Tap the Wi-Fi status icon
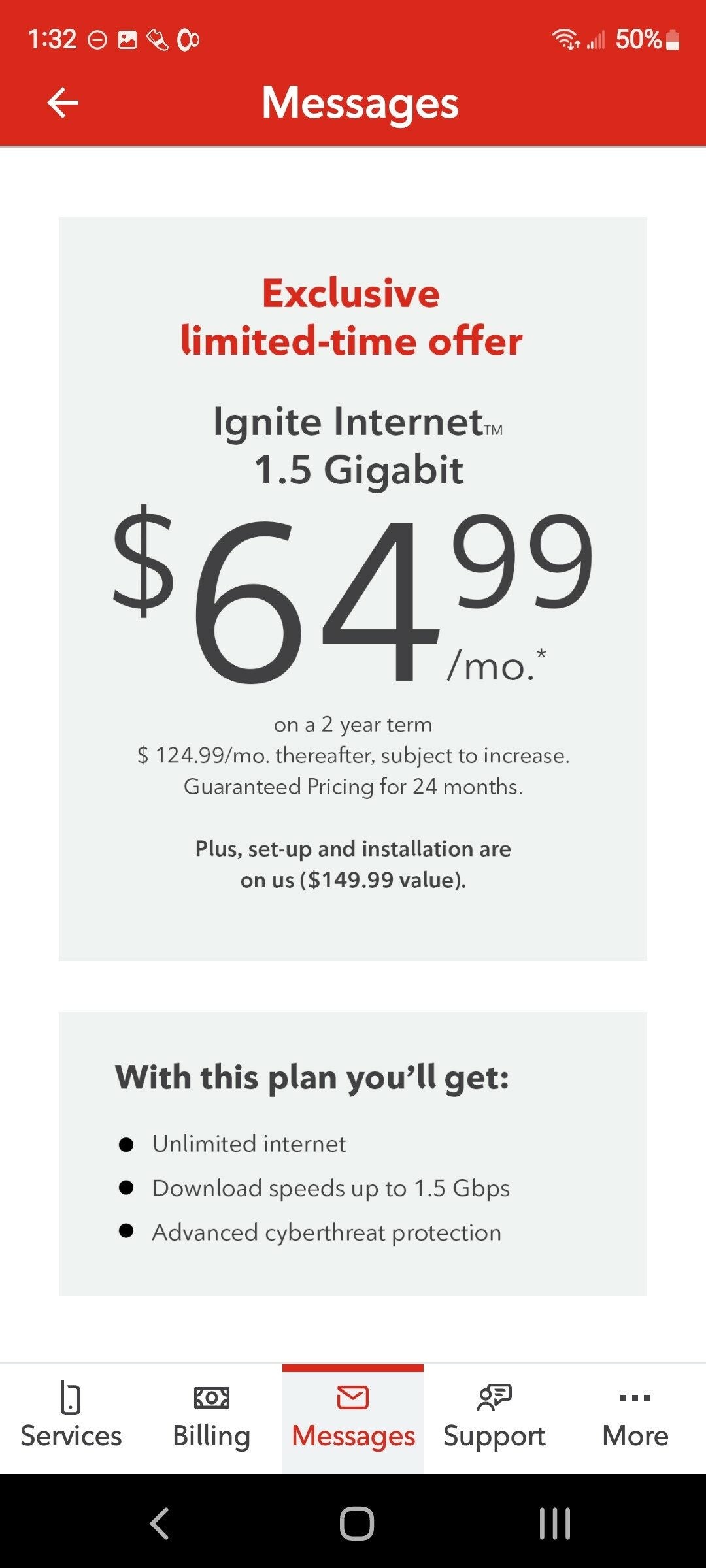The height and width of the screenshot is (1568, 706). pos(566,41)
